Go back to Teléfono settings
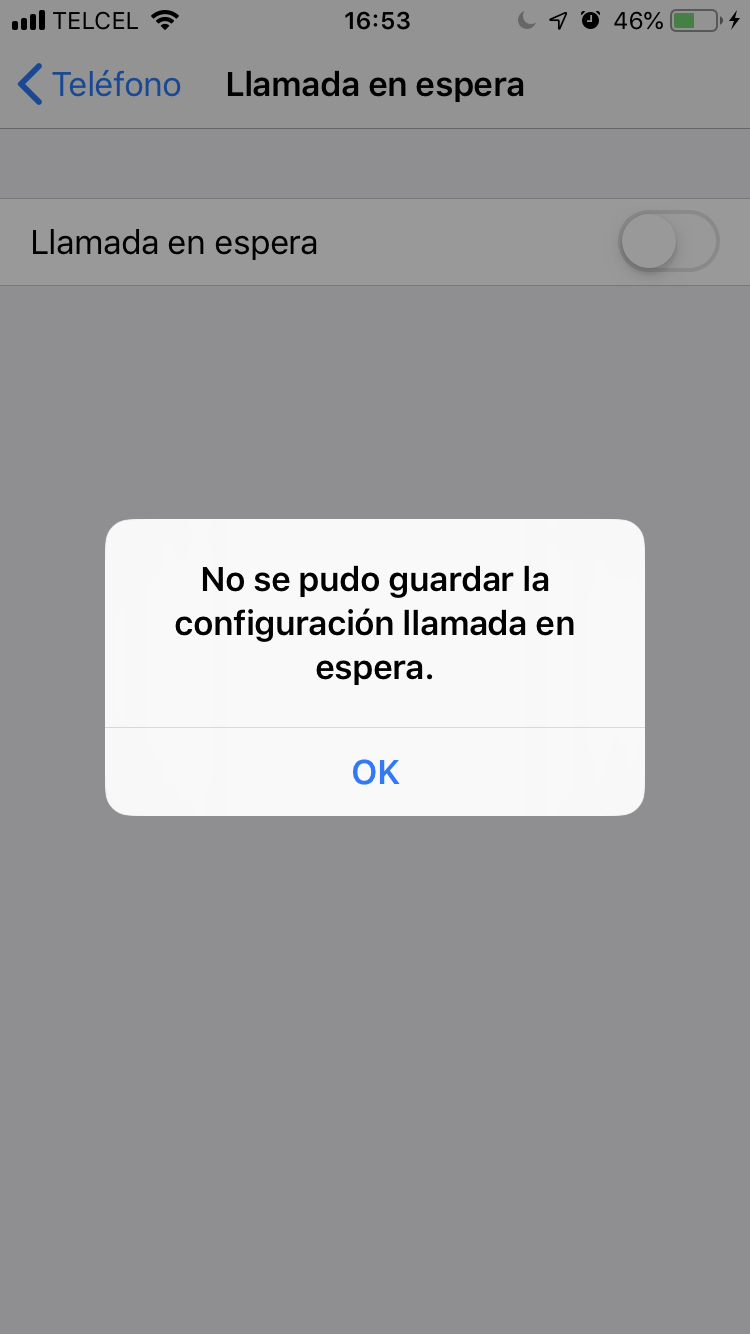 point(99,85)
